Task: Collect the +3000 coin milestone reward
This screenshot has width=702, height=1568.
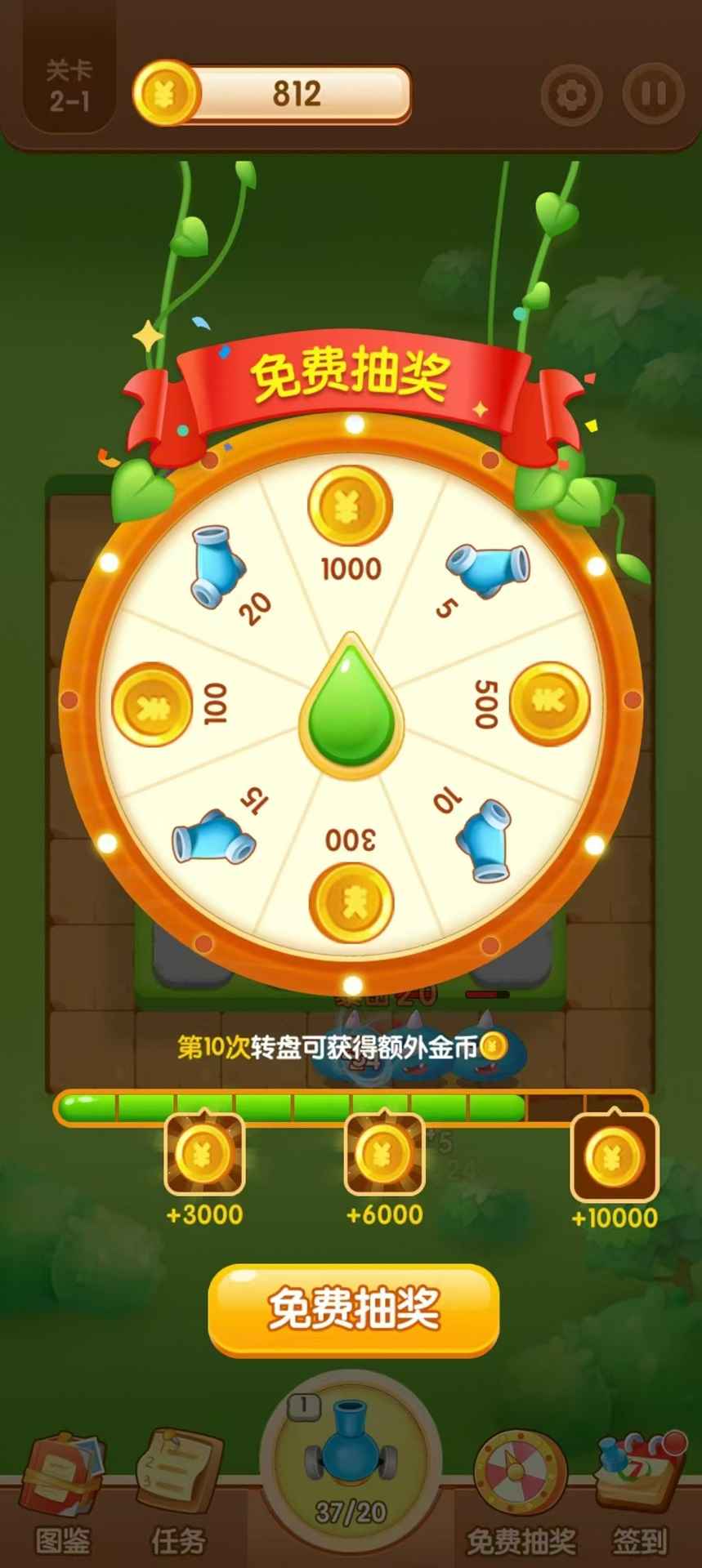Action: (205, 1156)
